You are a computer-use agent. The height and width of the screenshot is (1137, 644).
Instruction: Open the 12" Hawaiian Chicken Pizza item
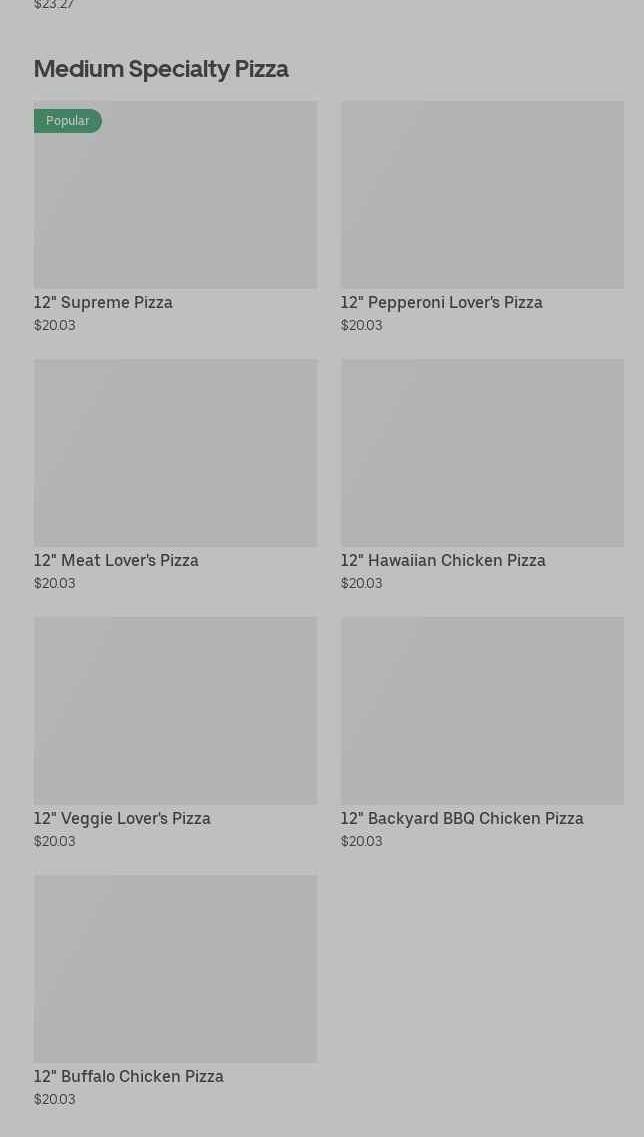[482, 475]
